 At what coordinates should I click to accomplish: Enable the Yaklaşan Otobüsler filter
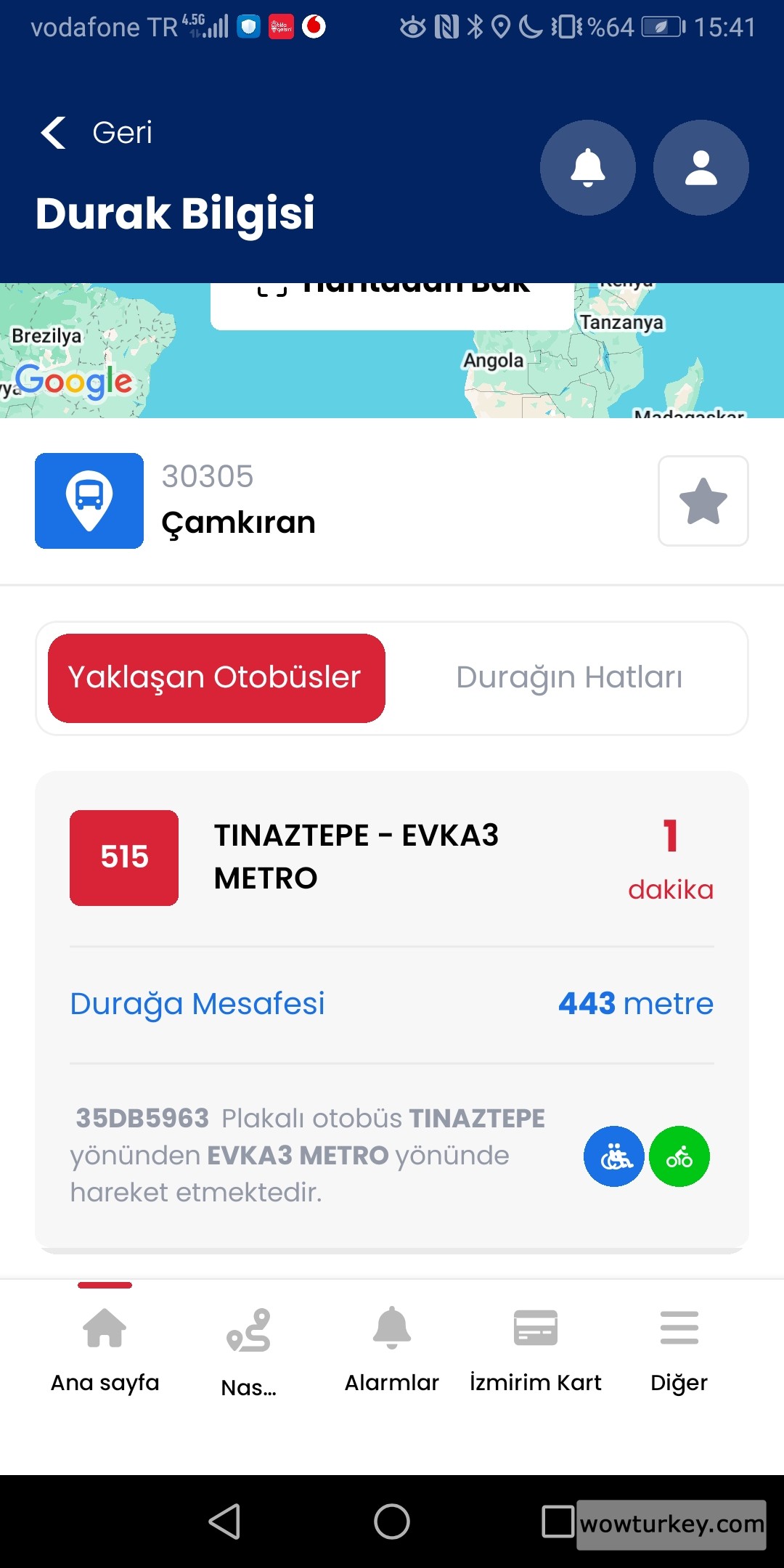[x=214, y=677]
